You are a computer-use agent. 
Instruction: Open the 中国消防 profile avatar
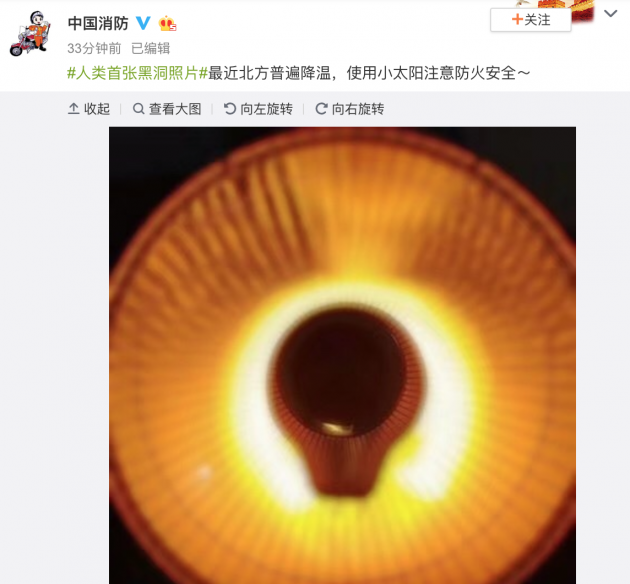30,34
